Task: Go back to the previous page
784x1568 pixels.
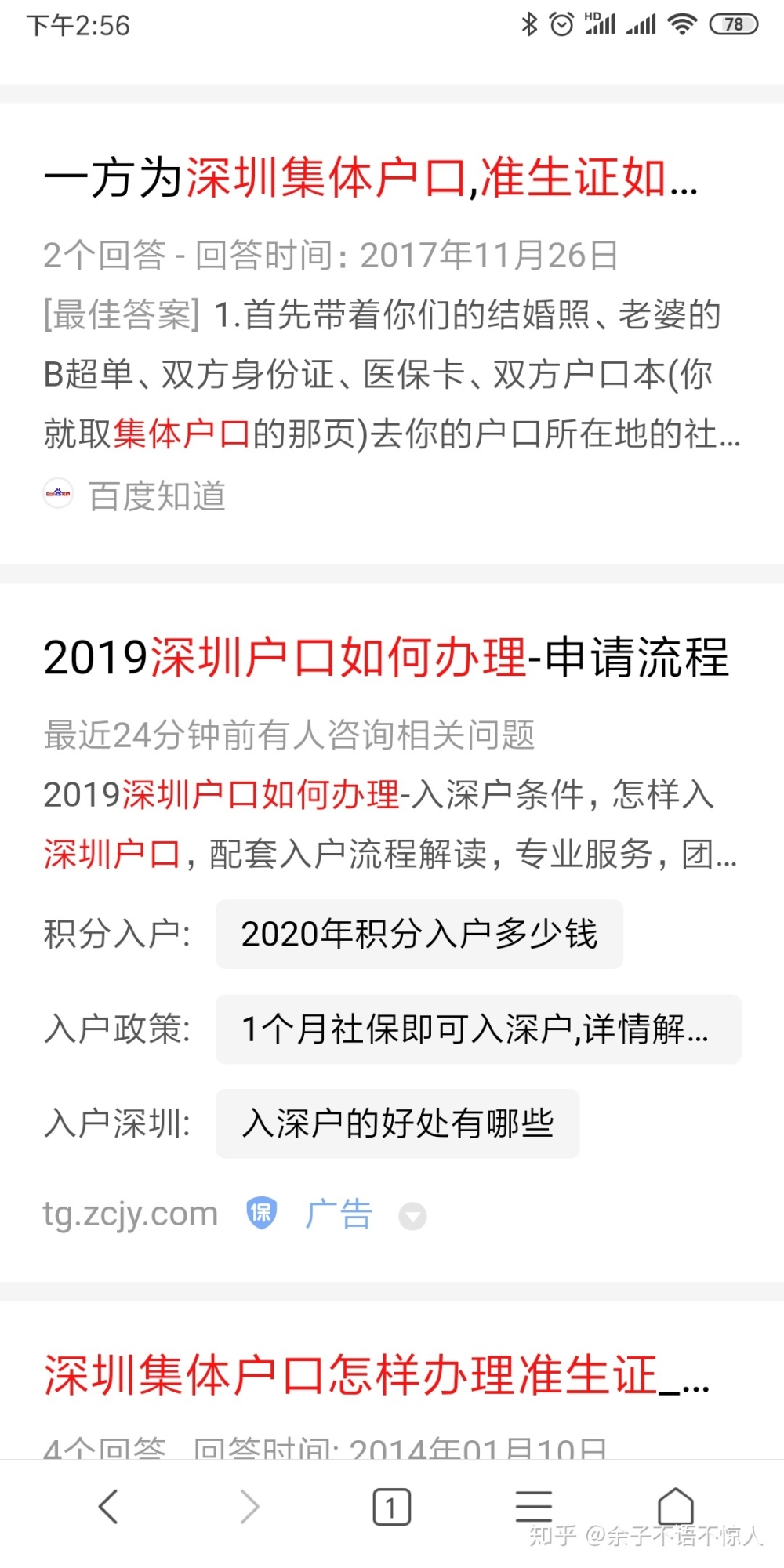Action: (x=107, y=1506)
